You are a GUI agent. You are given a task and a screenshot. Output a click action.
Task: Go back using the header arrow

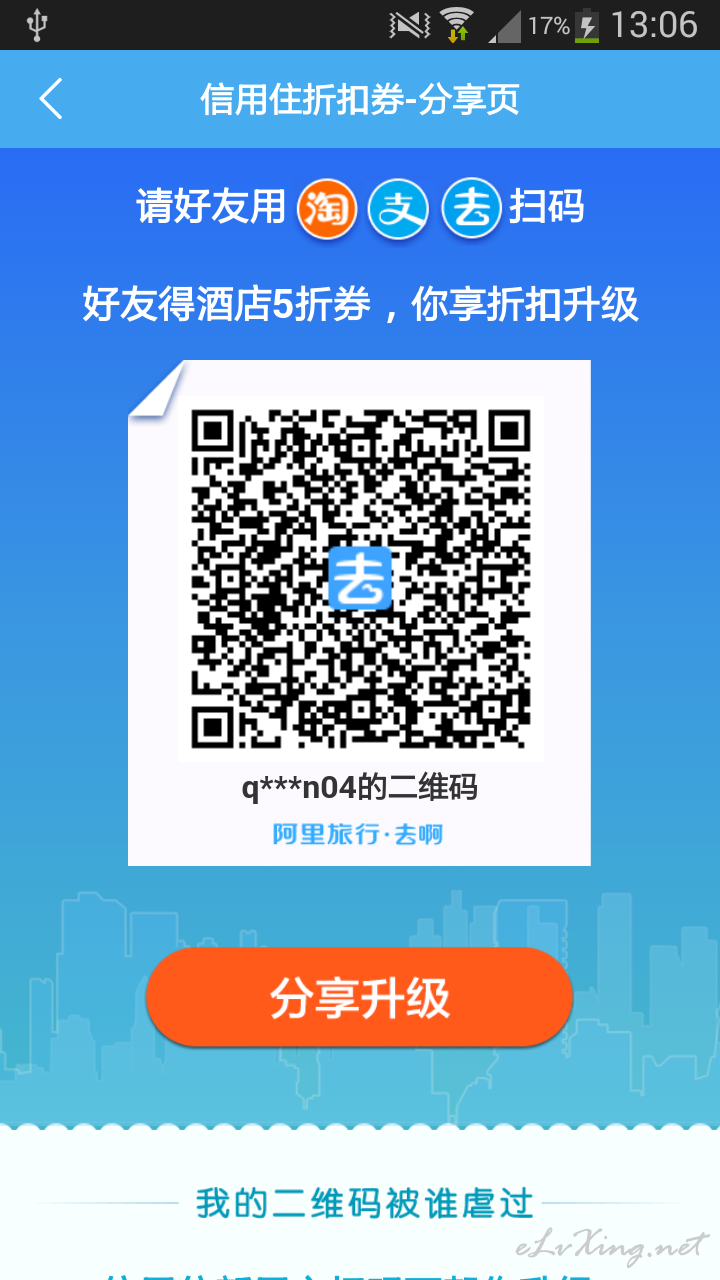tap(51, 99)
